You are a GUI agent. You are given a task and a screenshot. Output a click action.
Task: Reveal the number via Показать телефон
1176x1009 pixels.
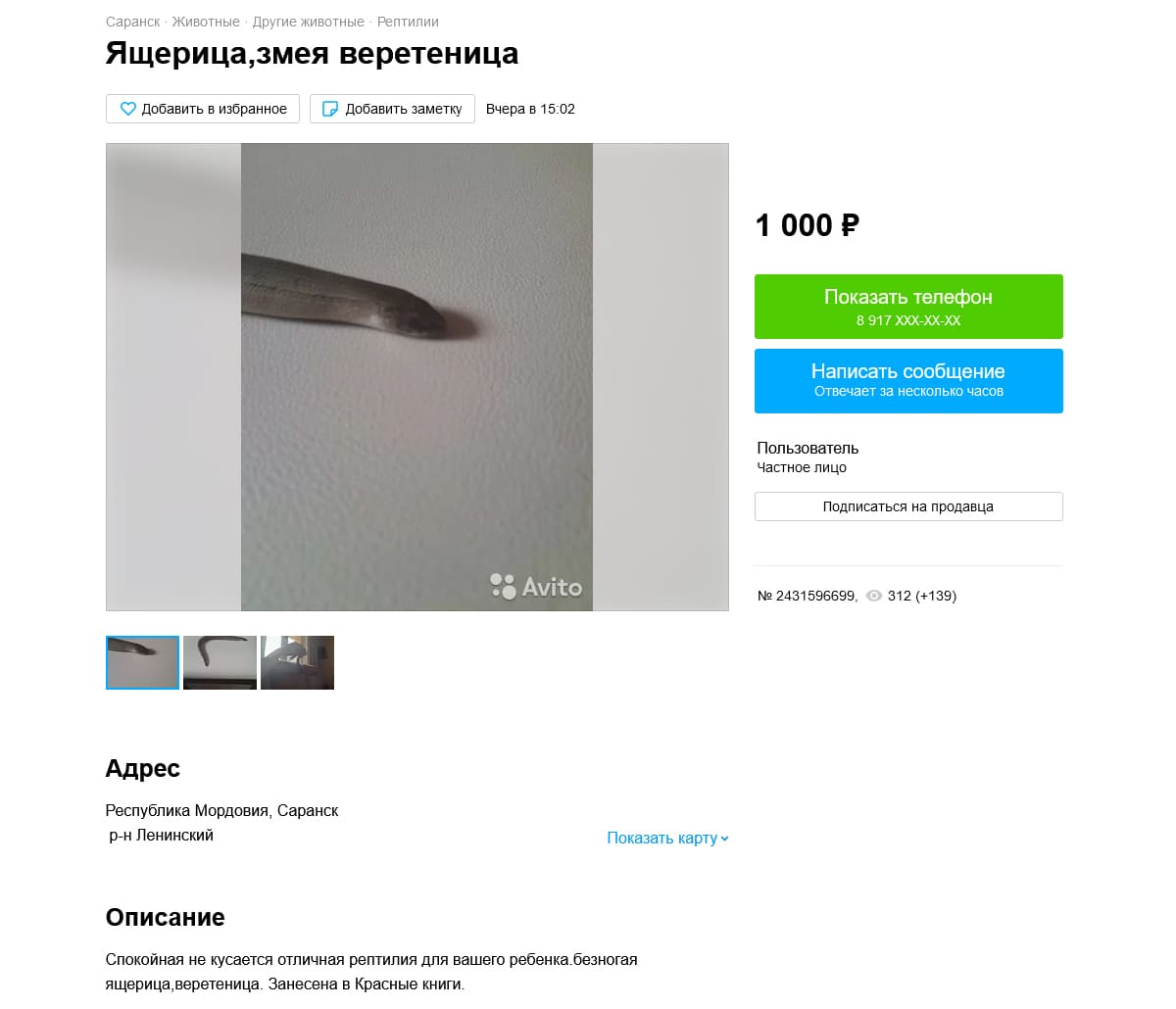(907, 307)
